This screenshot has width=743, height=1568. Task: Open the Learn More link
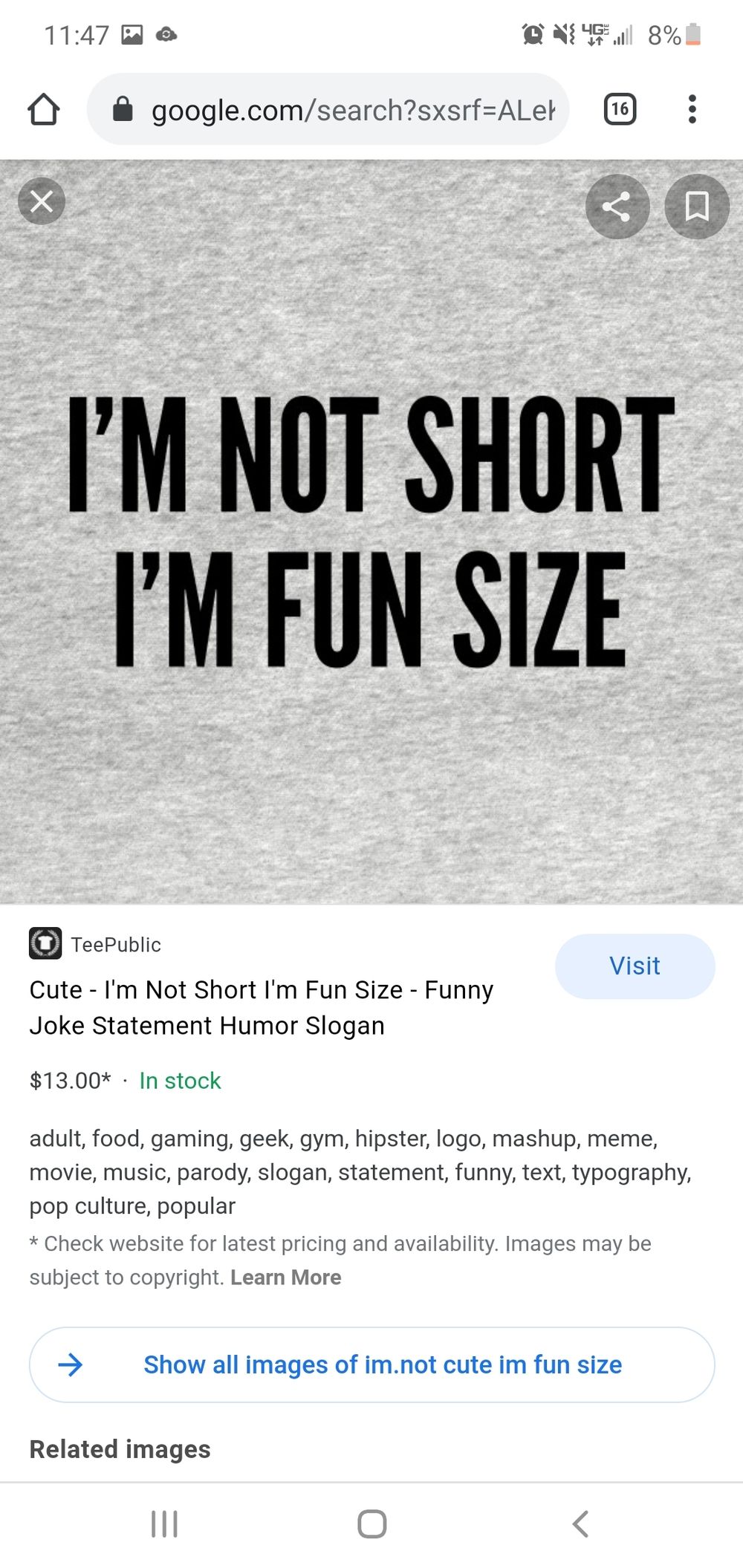tap(286, 1278)
